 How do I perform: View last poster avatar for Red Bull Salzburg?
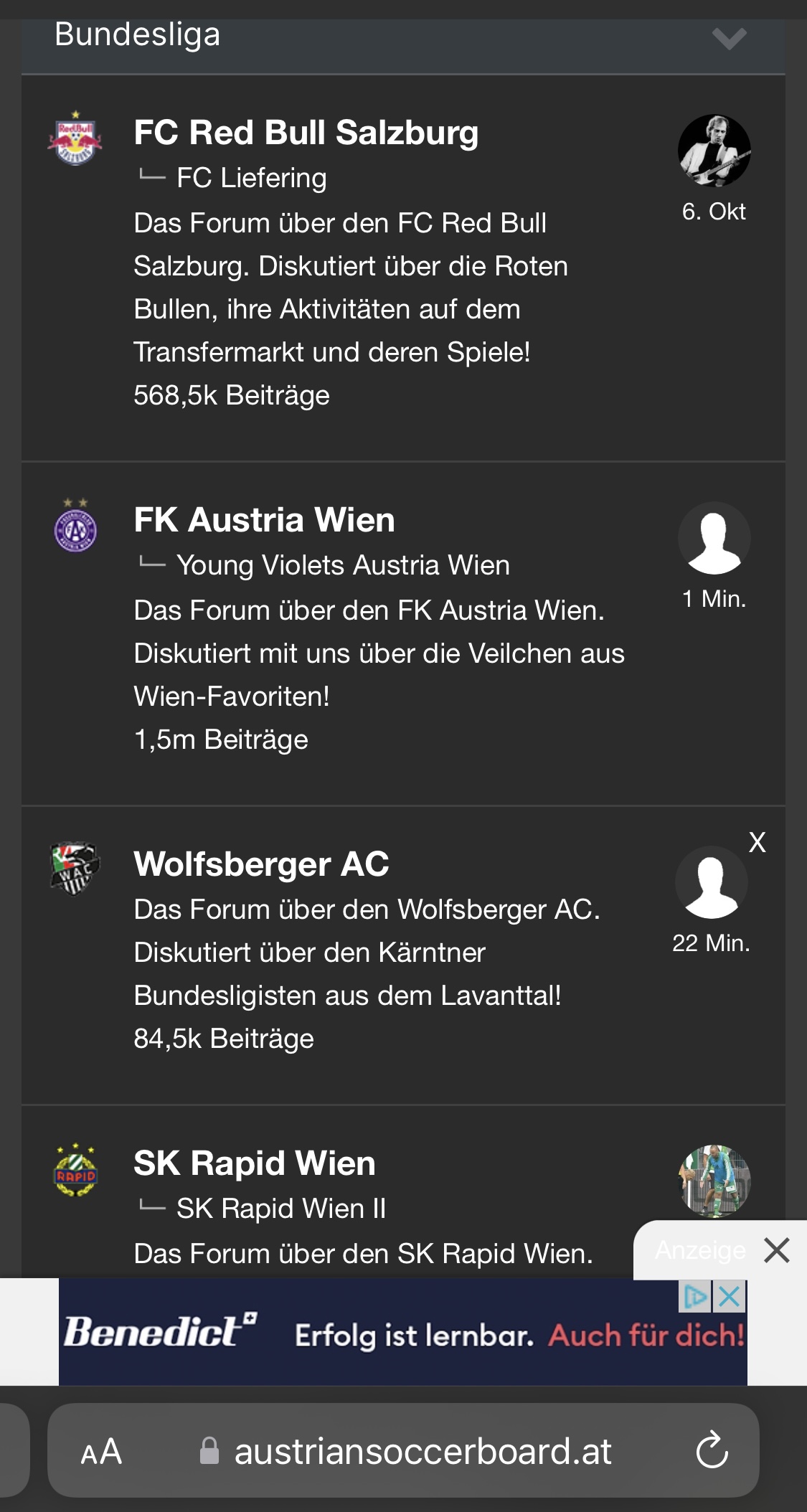click(714, 151)
